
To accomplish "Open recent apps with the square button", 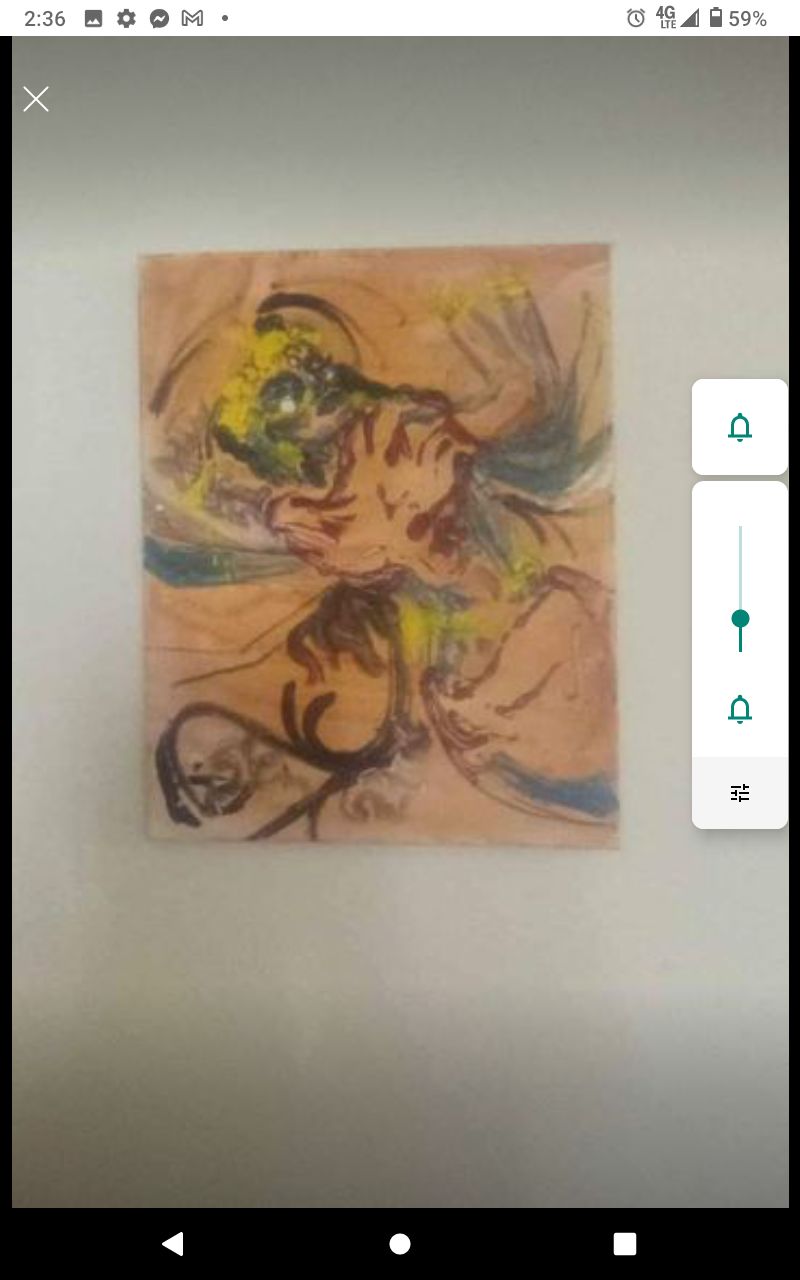I will [625, 1243].
